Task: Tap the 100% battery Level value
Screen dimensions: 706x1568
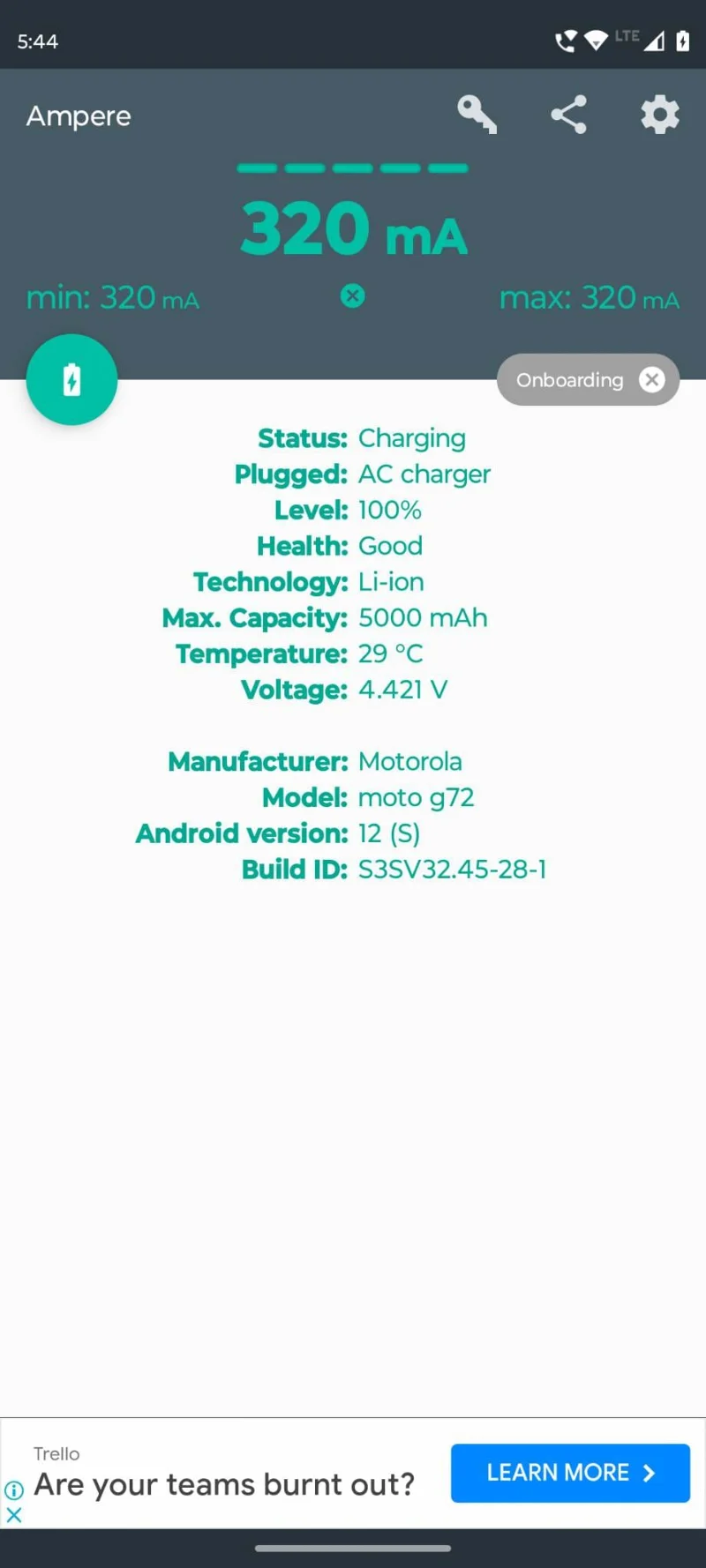Action: tap(389, 510)
